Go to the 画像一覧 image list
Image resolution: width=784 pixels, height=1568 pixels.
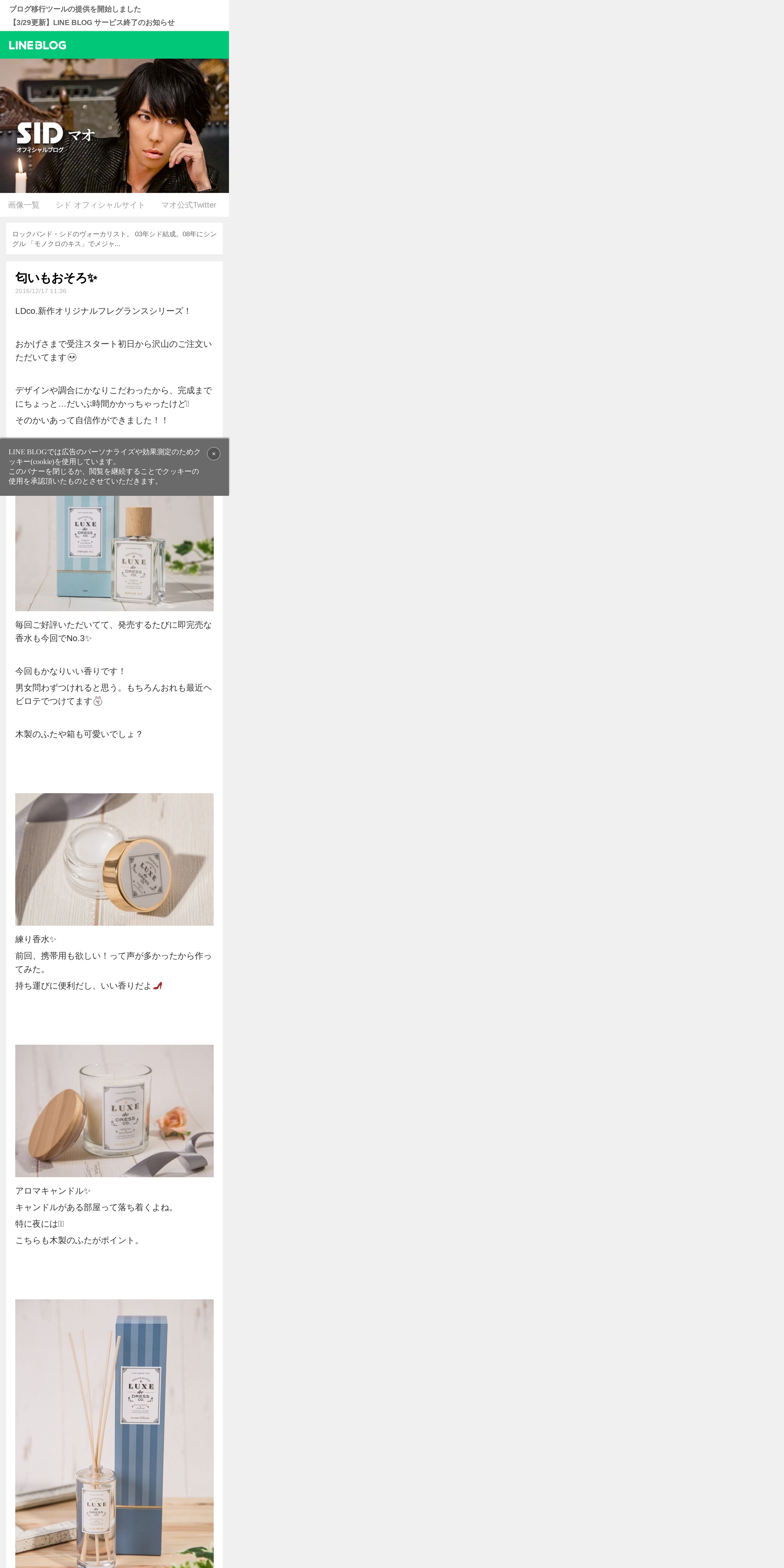coord(24,205)
